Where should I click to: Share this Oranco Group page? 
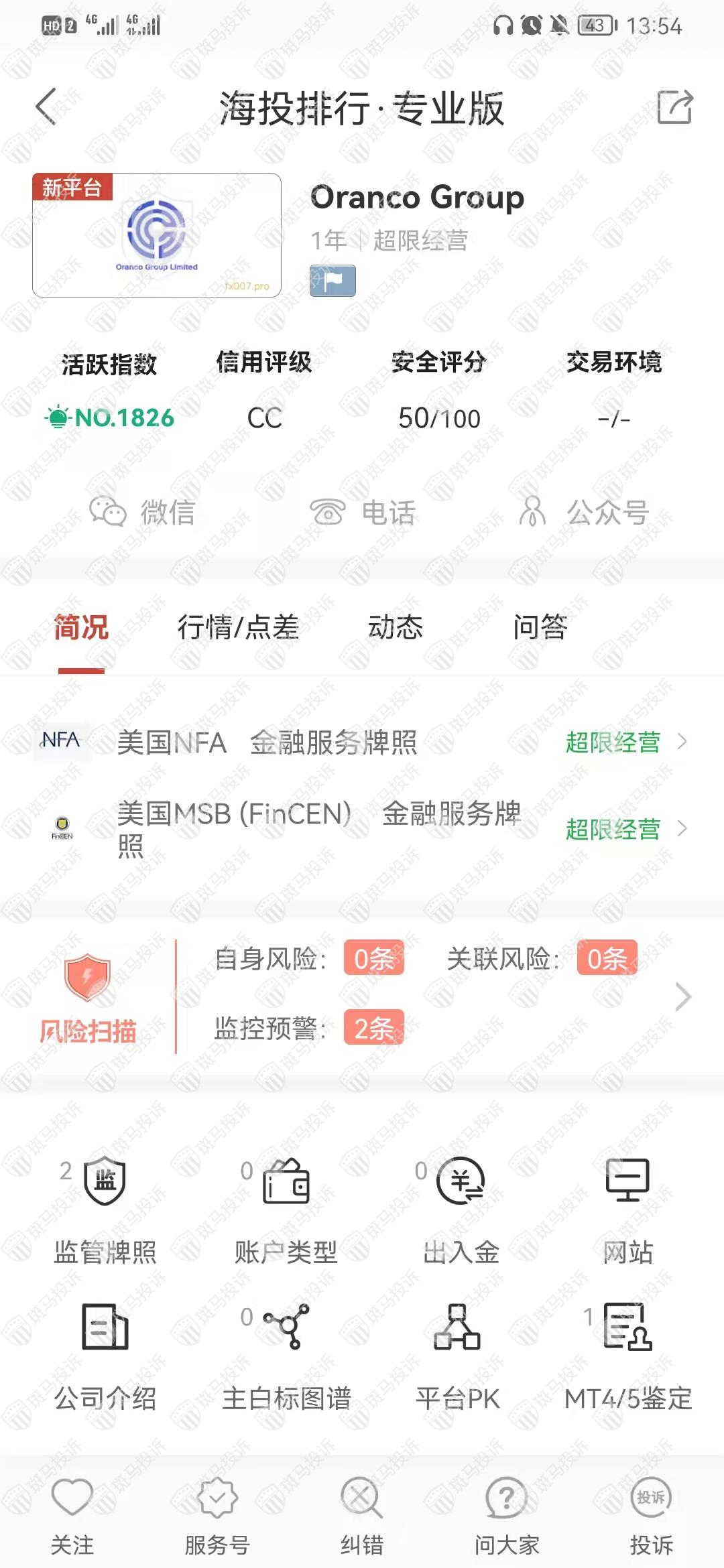point(674,107)
